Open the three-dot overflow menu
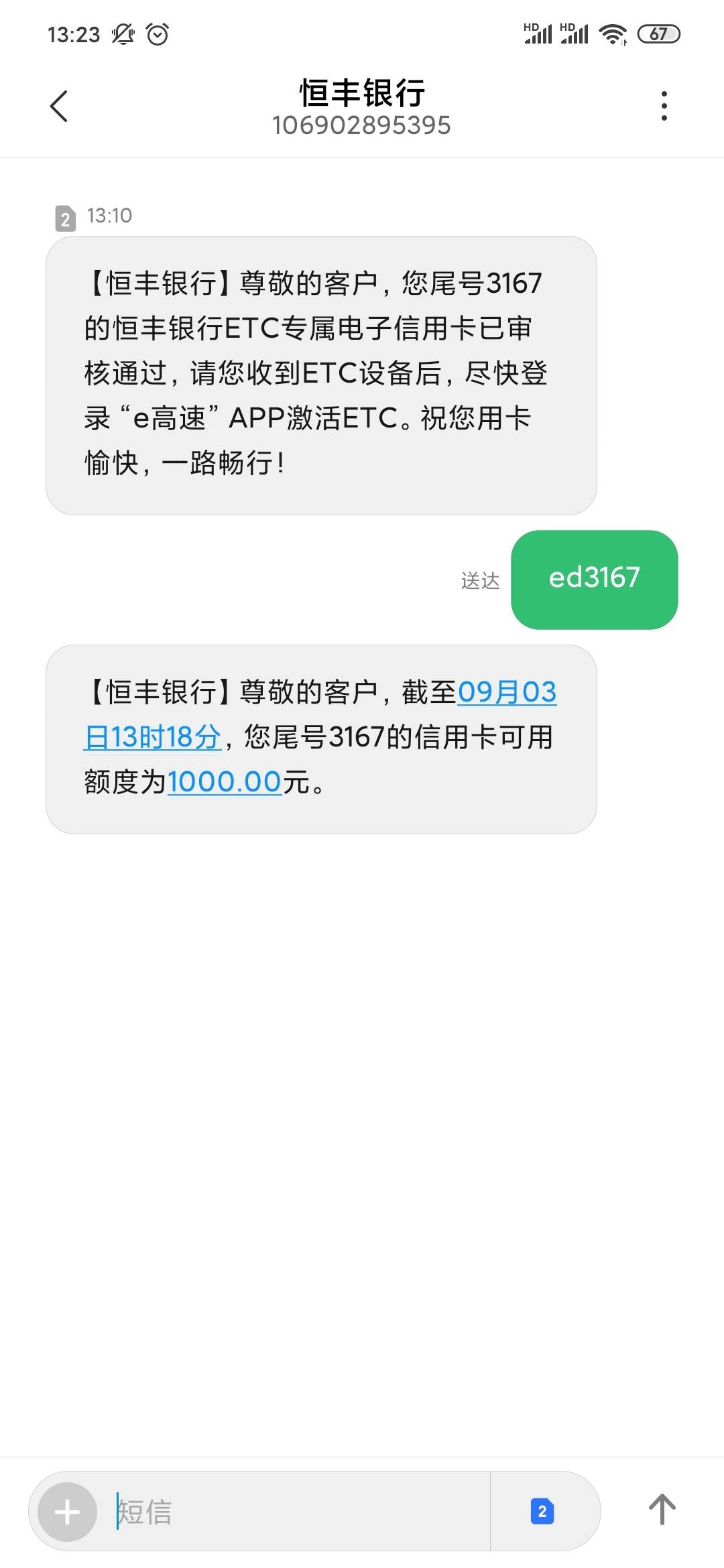 (664, 106)
